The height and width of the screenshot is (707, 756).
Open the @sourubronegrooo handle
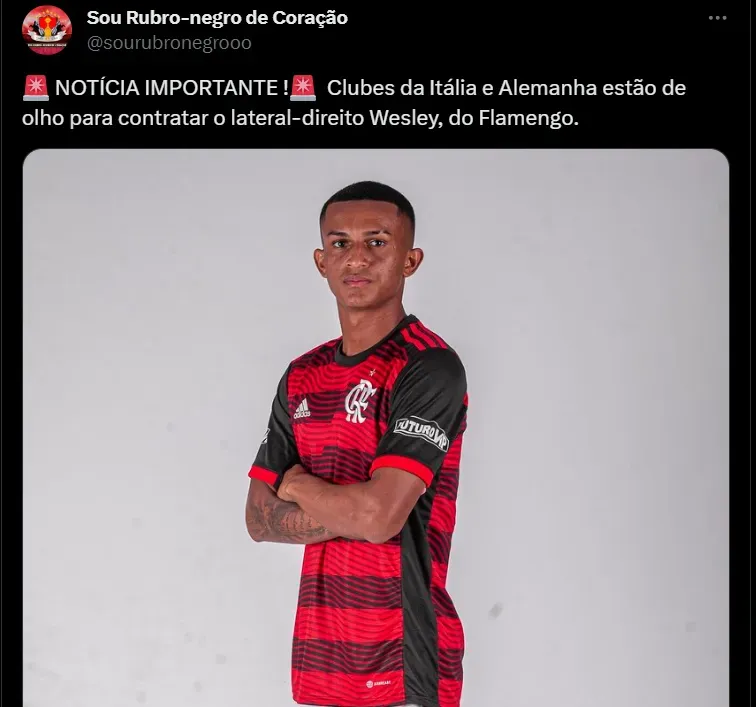169,43
